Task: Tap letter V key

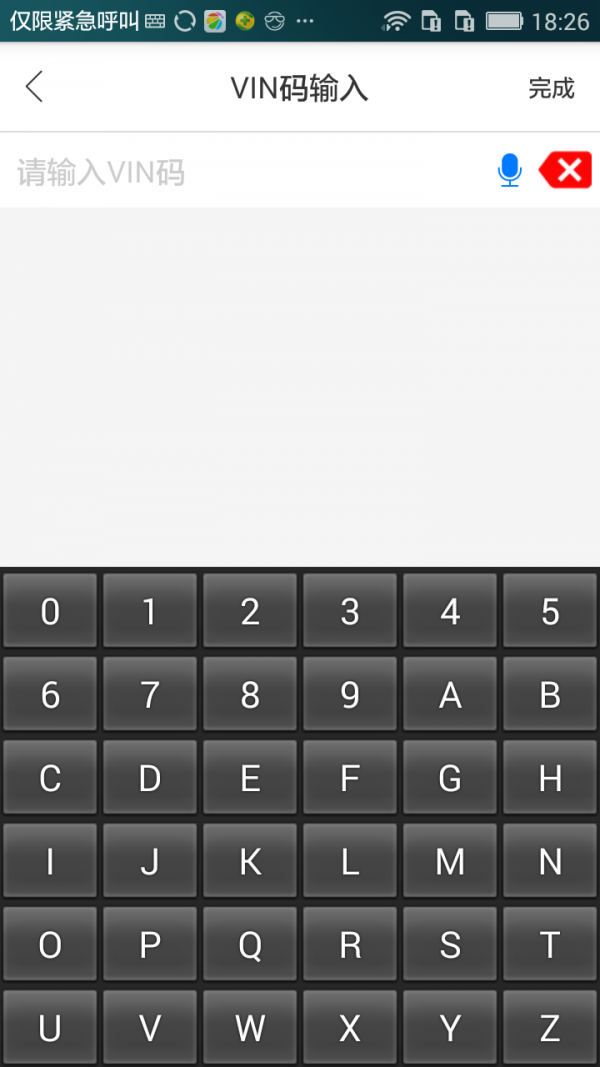Action: click(x=150, y=1027)
